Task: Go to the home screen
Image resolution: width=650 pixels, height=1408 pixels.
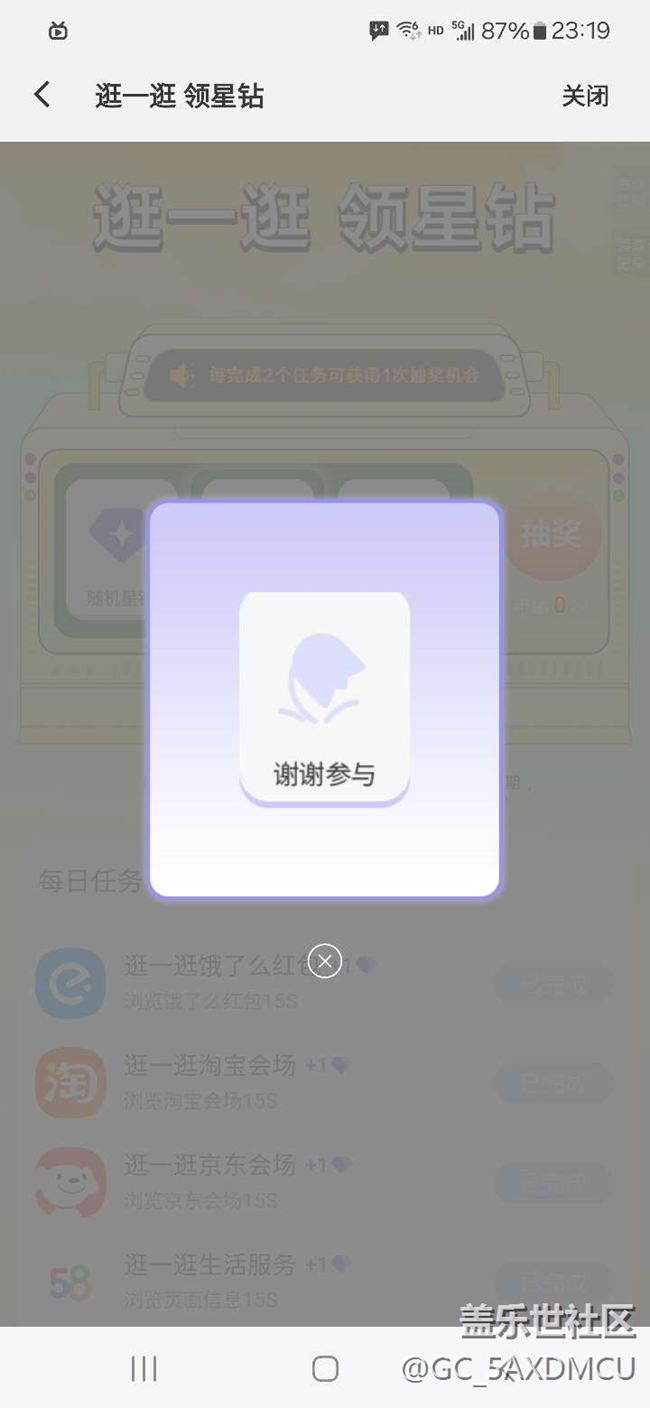Action: tap(325, 1369)
